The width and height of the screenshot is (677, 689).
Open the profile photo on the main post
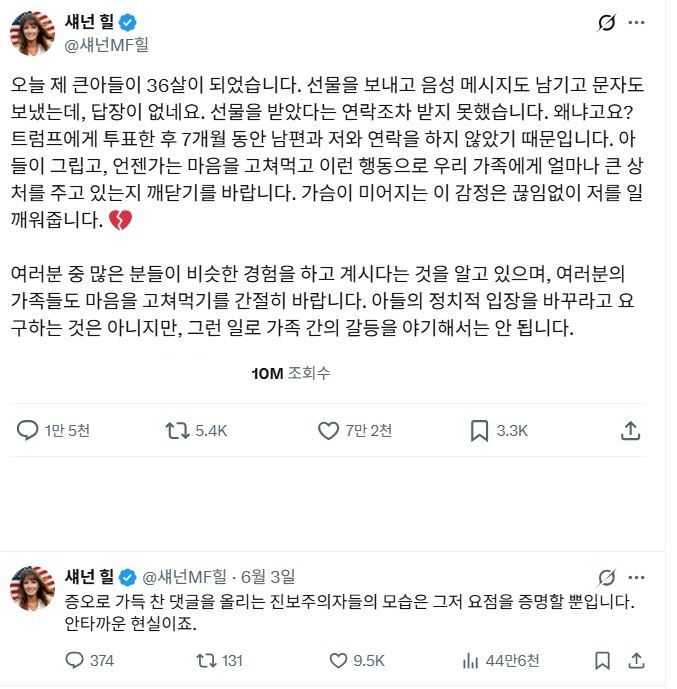tap(32, 32)
